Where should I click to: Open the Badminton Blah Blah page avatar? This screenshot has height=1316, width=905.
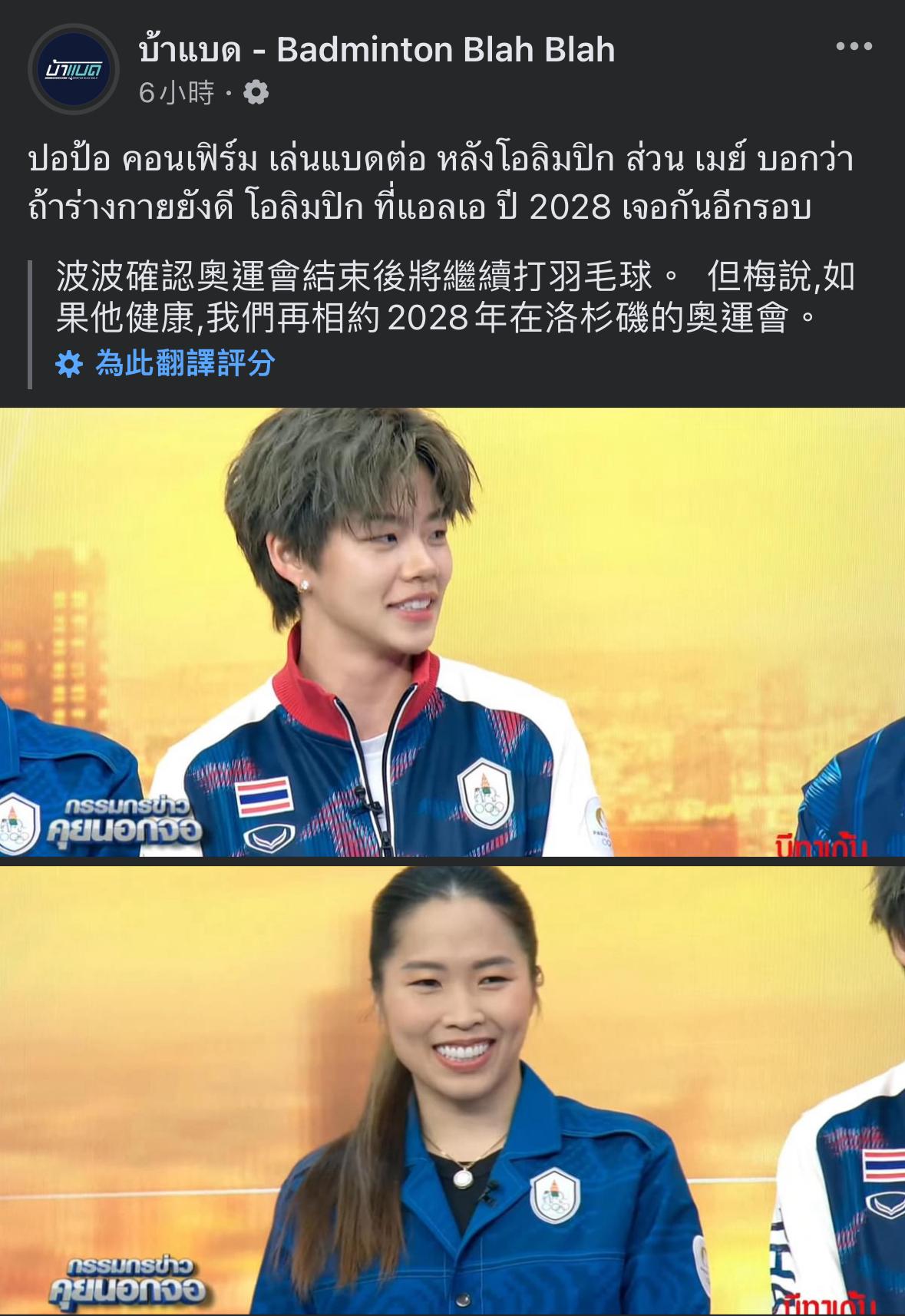coord(74,70)
